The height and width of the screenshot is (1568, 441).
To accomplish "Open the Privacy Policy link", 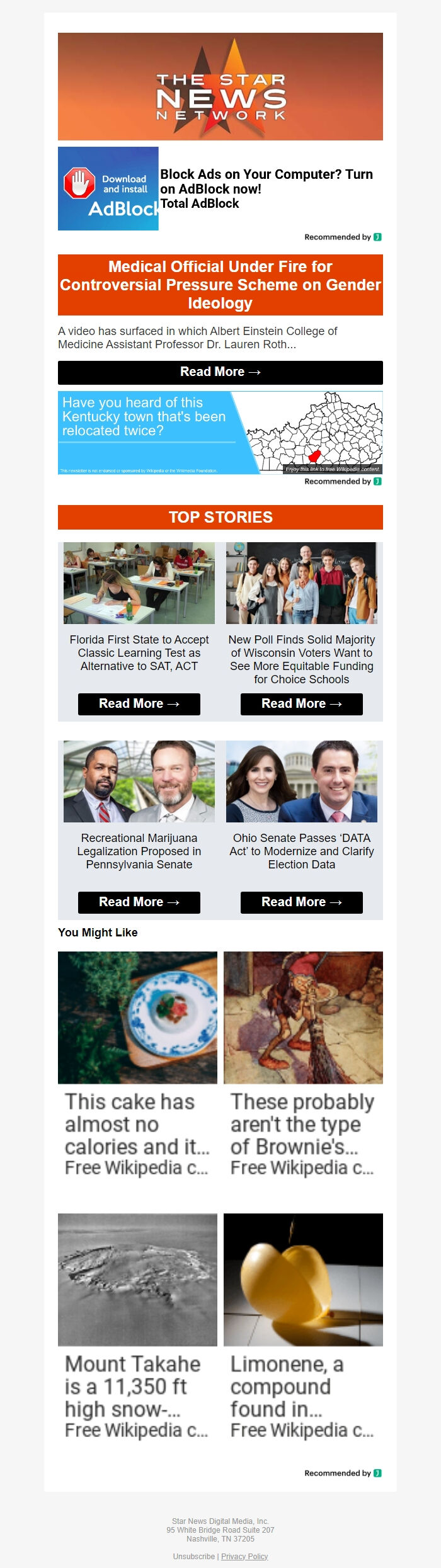I will tap(244, 1556).
